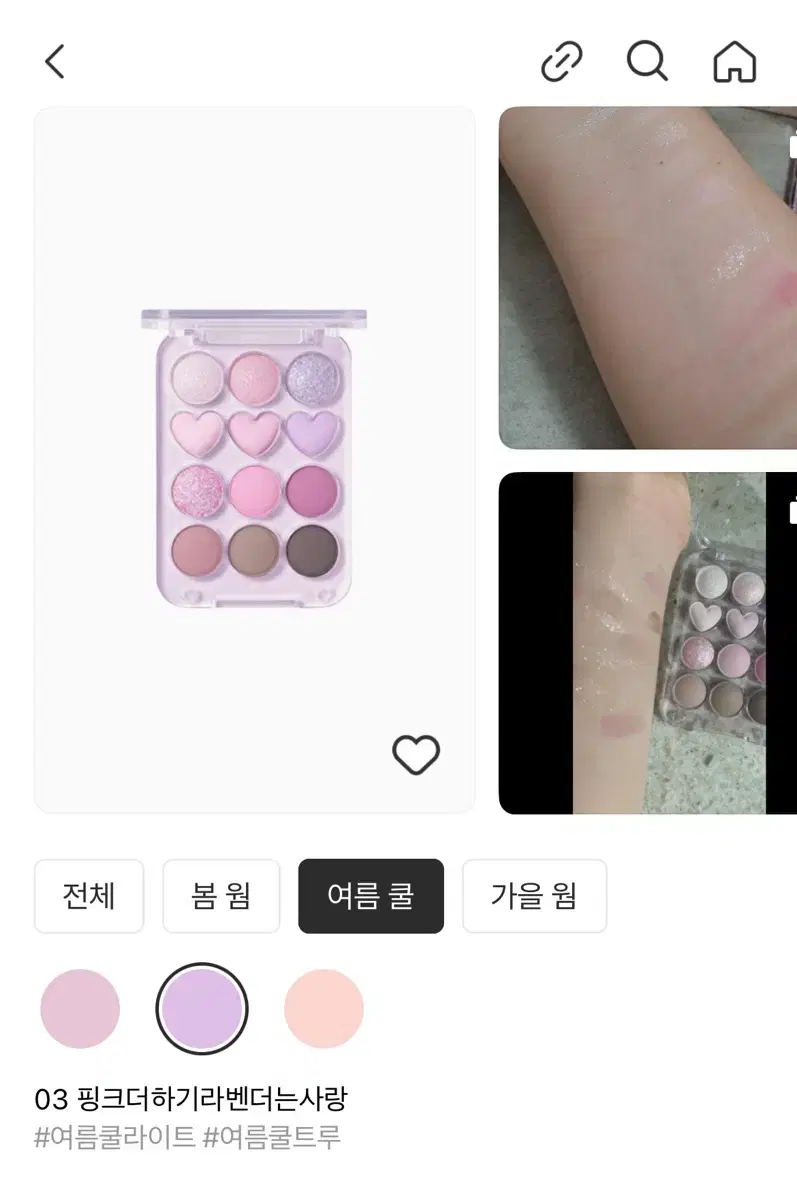Open search with the magnifier icon
Image resolution: width=797 pixels, height=1200 pixels.
click(647, 61)
